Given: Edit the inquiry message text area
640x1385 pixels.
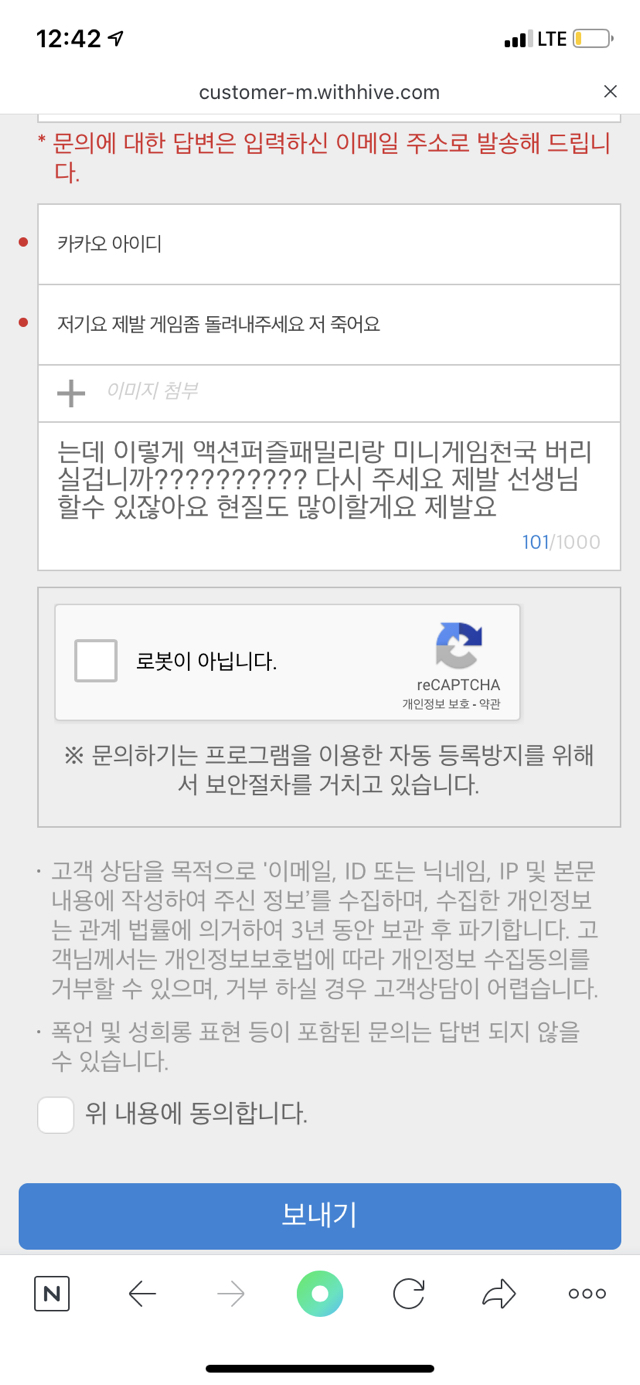Looking at the screenshot, I should 329,496.
